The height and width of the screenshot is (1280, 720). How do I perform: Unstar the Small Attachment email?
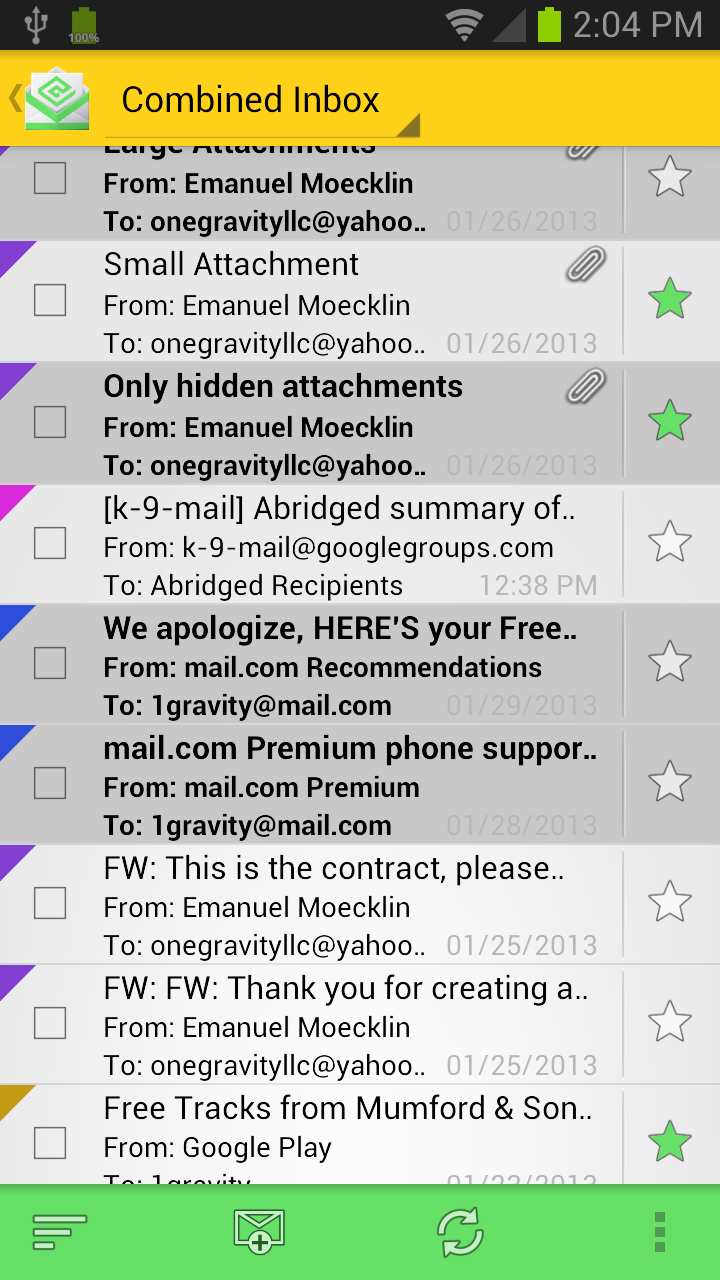click(670, 298)
